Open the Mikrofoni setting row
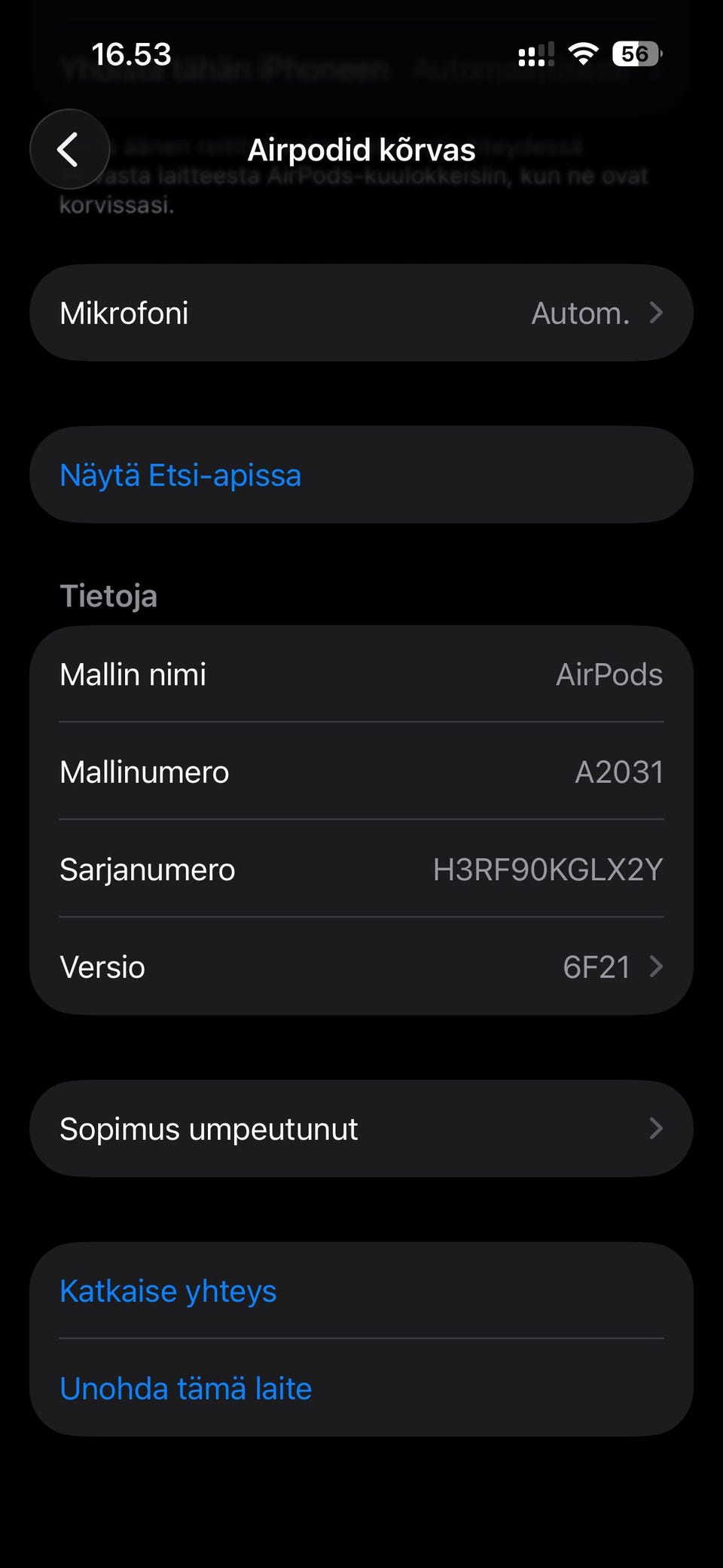 [x=361, y=313]
